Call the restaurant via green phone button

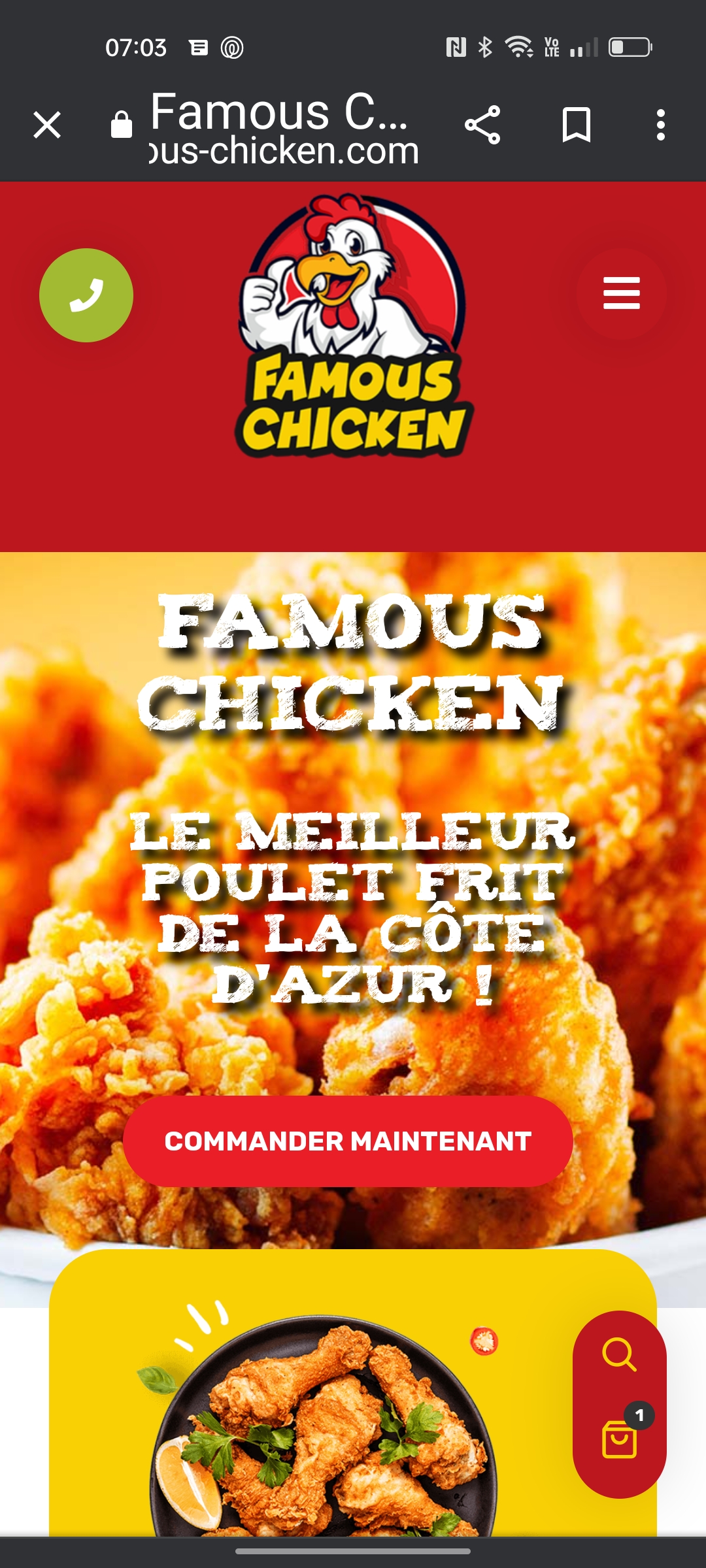[x=86, y=295]
